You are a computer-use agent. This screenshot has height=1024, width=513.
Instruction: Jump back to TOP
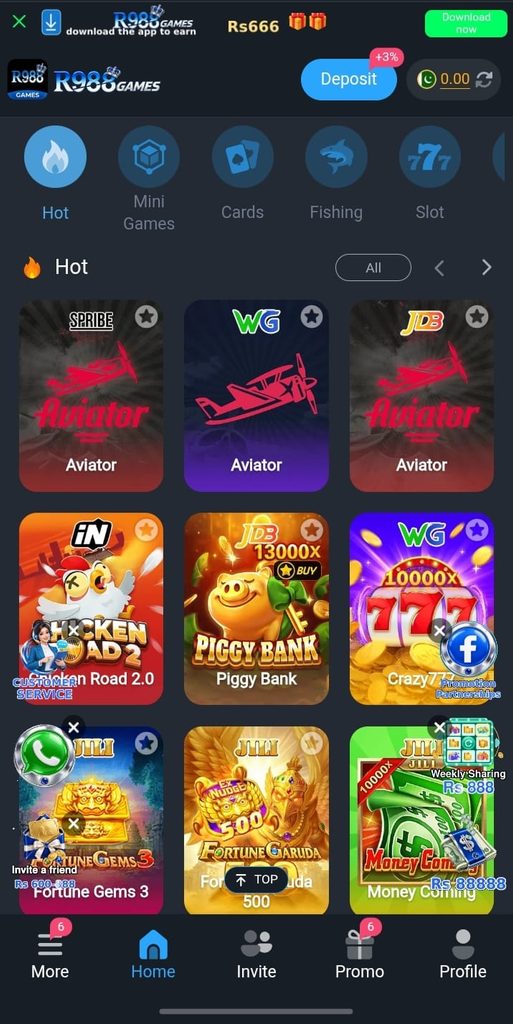[x=256, y=880]
